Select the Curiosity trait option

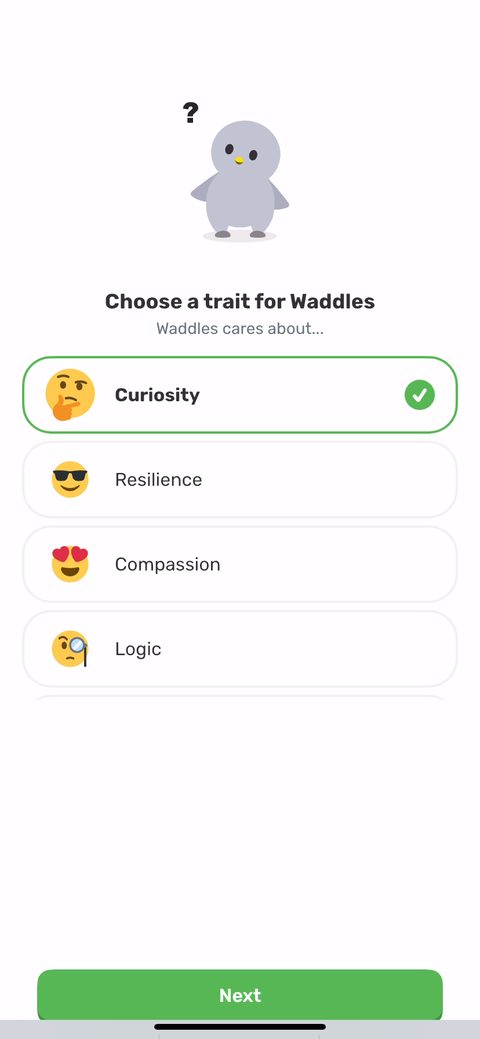[x=240, y=395]
